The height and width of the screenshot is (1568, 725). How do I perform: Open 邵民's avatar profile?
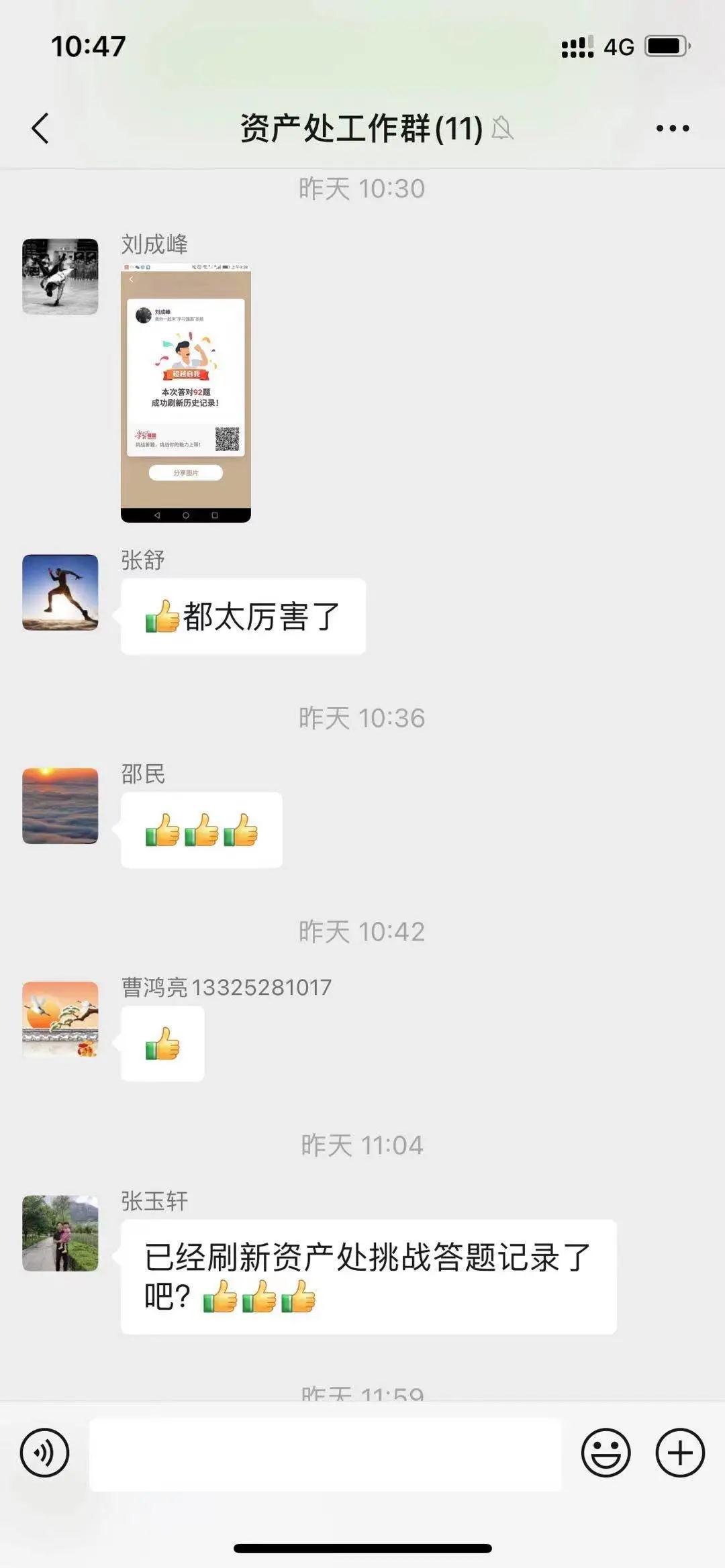[x=60, y=806]
